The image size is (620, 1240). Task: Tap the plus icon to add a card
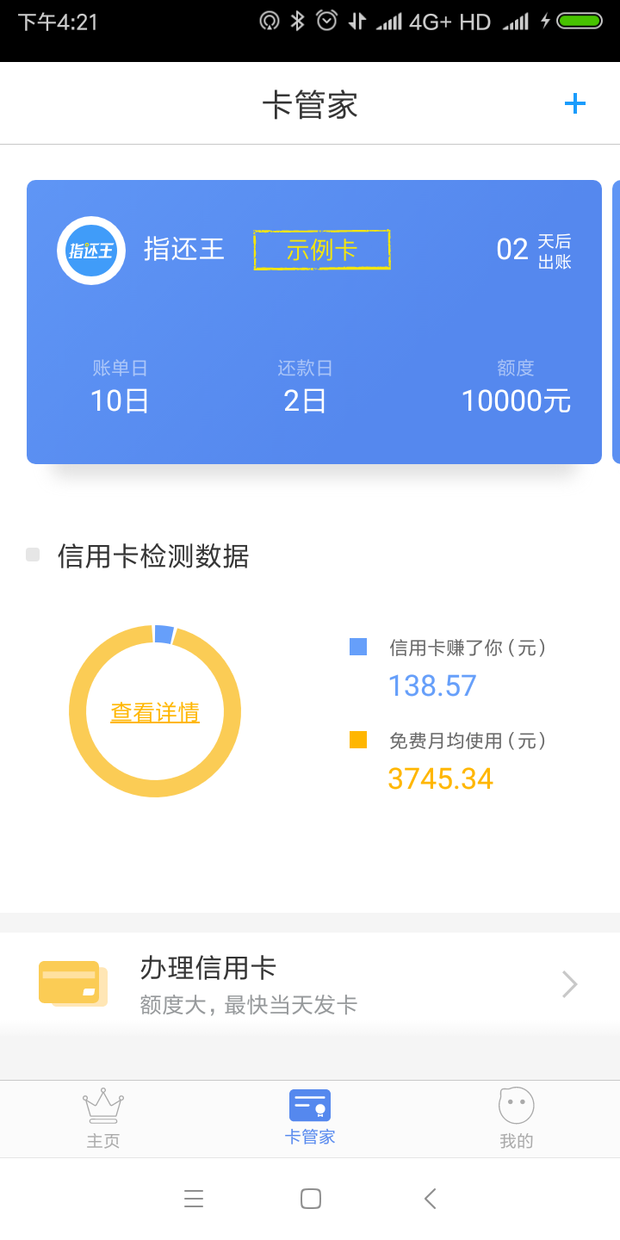pyautogui.click(x=575, y=104)
